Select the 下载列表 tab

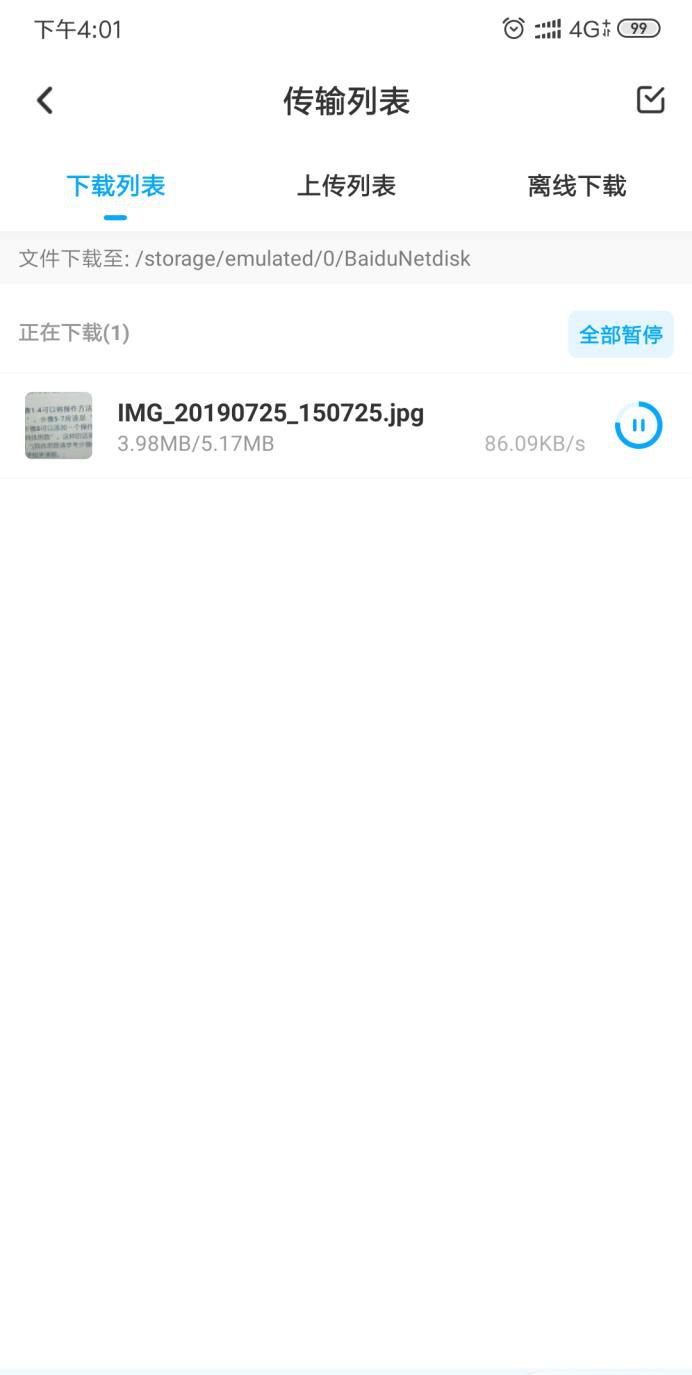tap(116, 186)
